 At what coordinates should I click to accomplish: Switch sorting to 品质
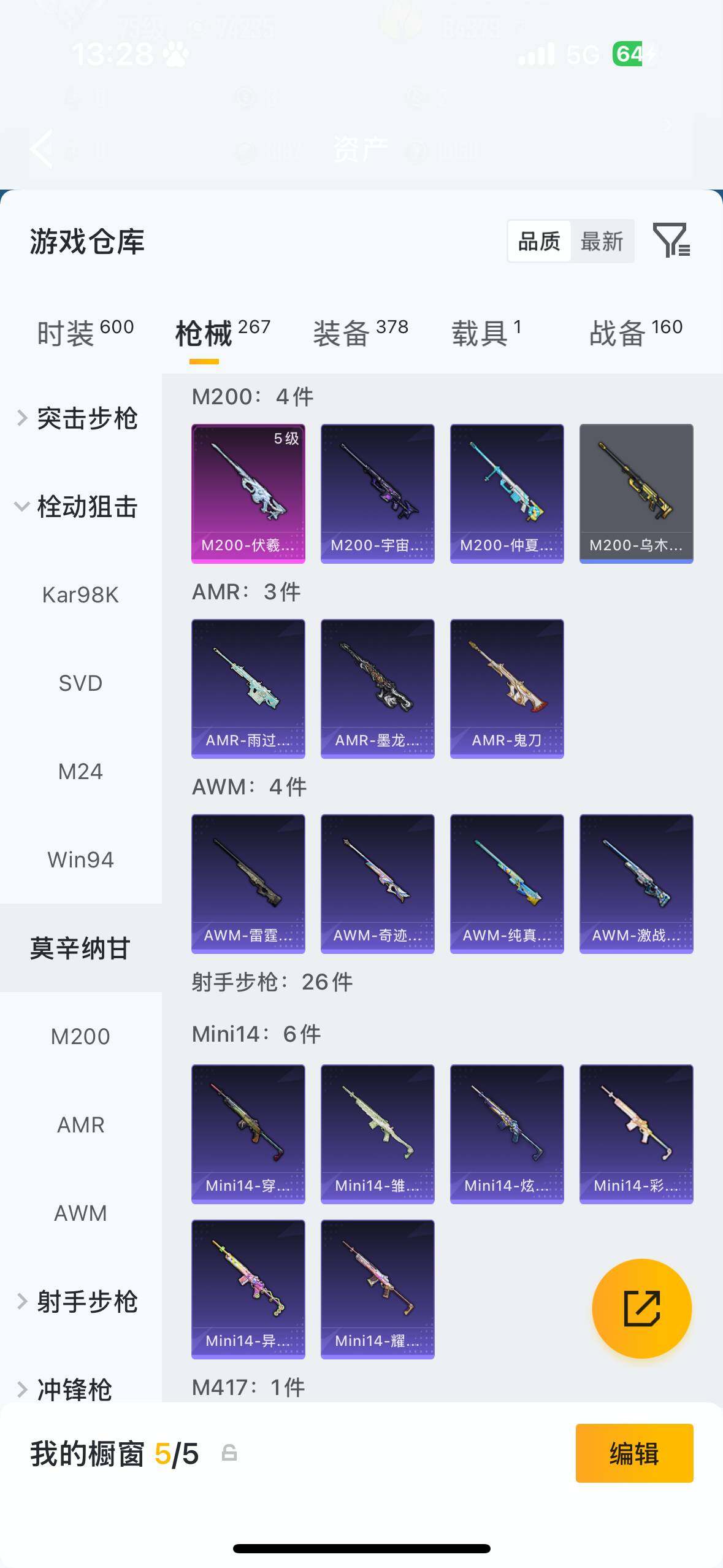[x=538, y=240]
